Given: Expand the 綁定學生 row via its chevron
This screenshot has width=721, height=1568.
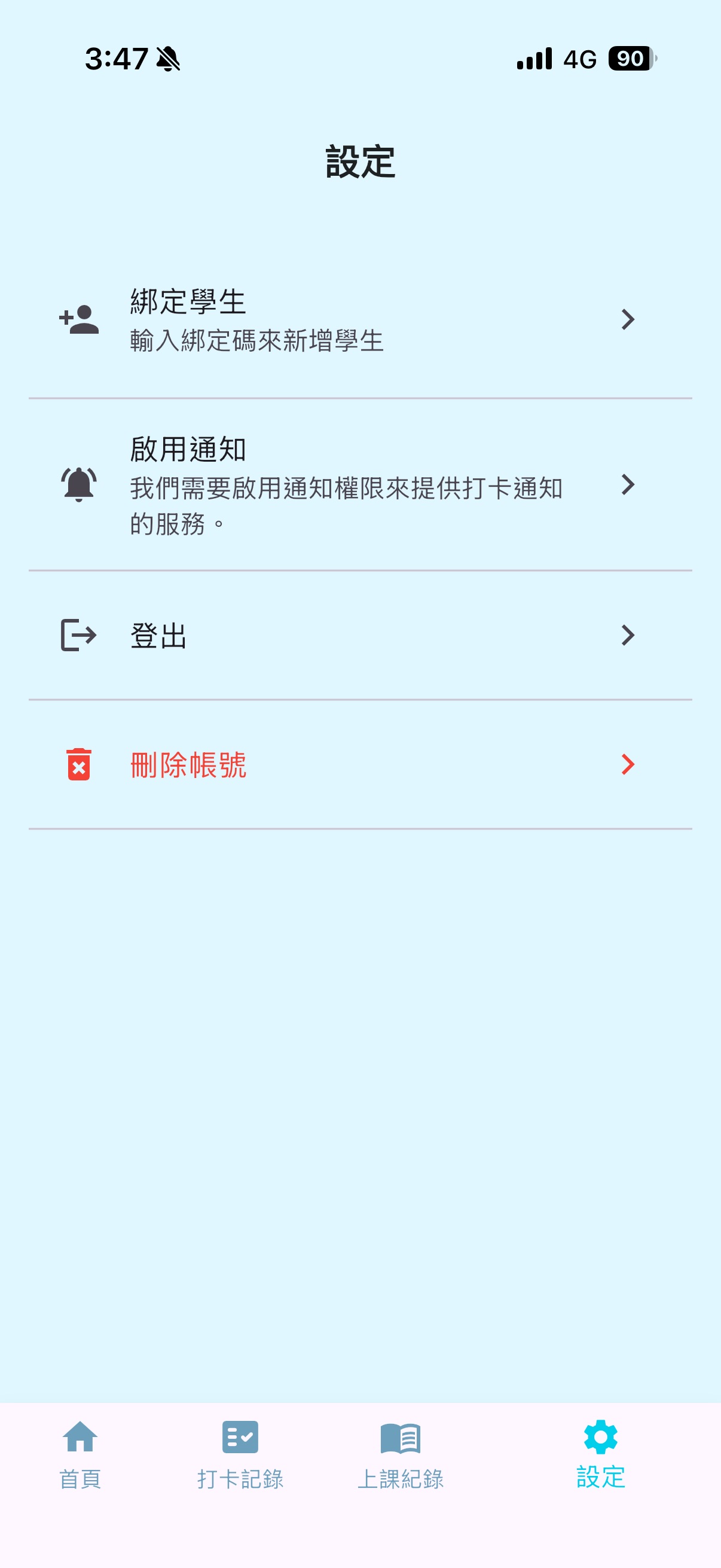Looking at the screenshot, I should tap(629, 319).
